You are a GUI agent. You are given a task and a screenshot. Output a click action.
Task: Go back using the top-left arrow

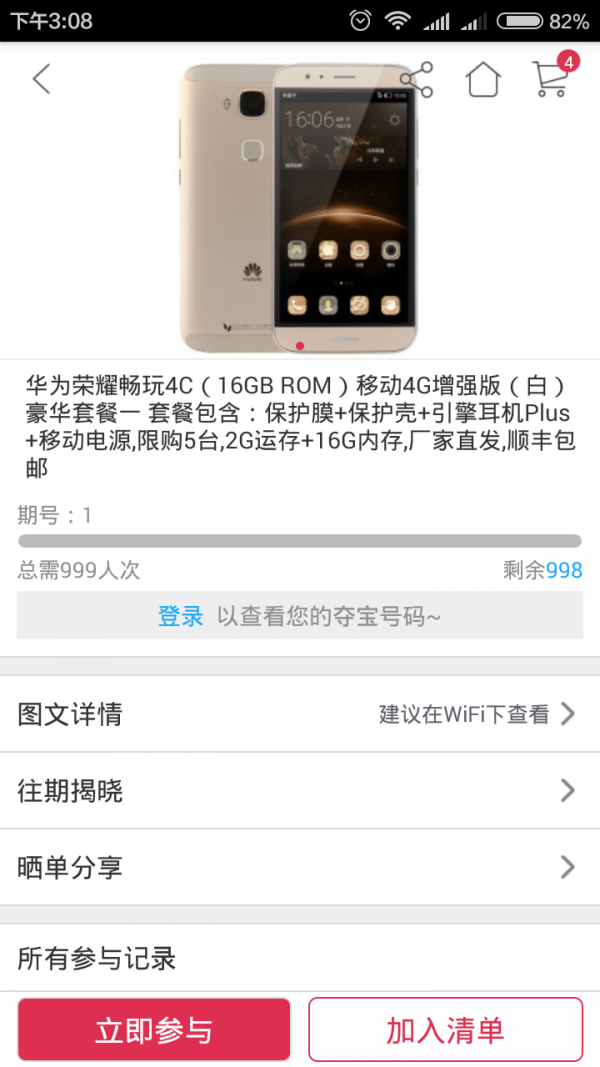(41, 79)
